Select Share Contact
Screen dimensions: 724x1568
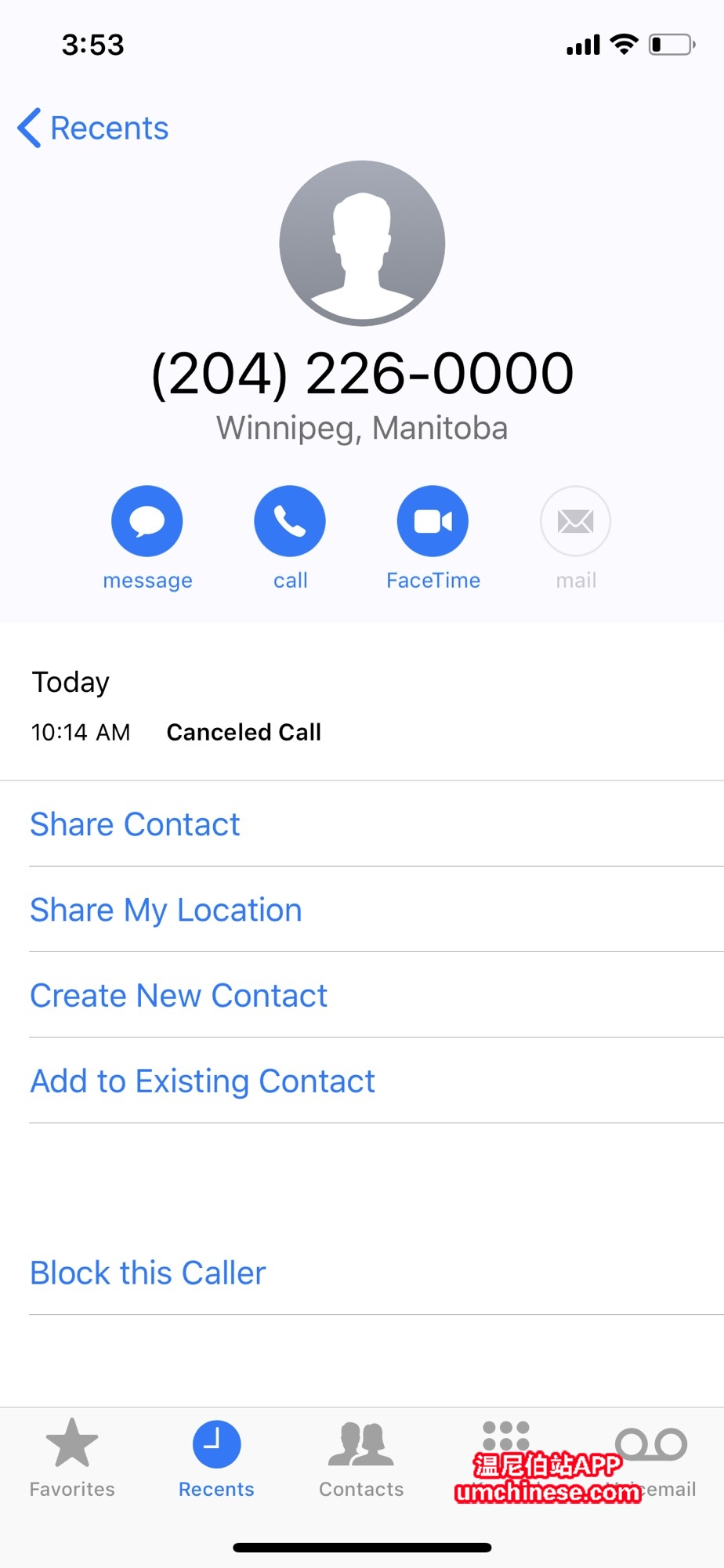pyautogui.click(x=135, y=824)
